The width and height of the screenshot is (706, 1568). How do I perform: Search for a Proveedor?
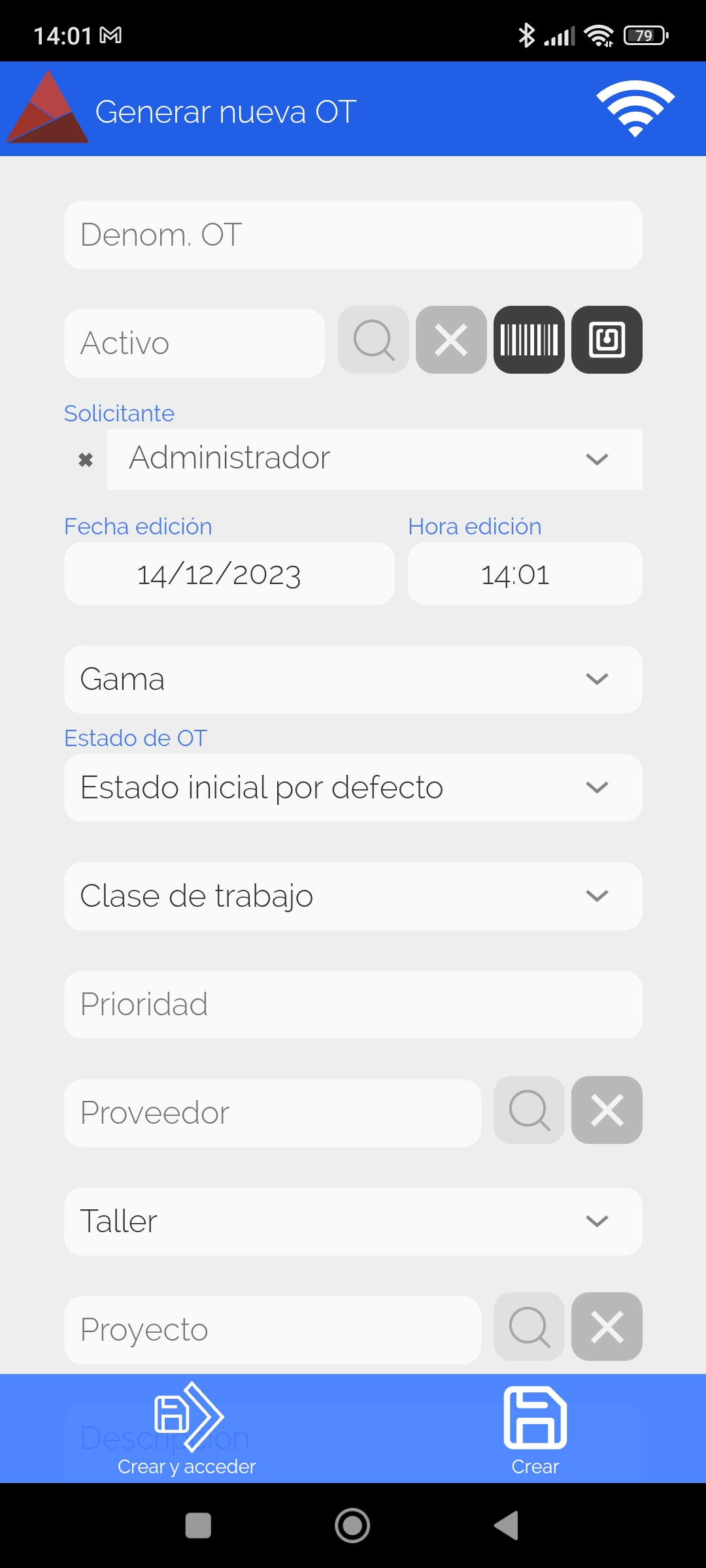point(529,1110)
